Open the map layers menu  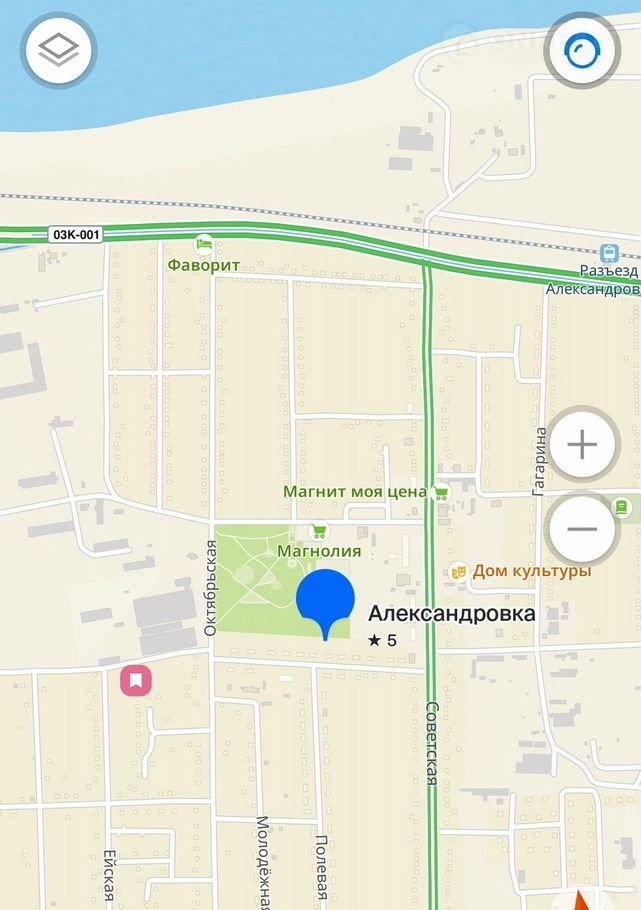pyautogui.click(x=59, y=49)
